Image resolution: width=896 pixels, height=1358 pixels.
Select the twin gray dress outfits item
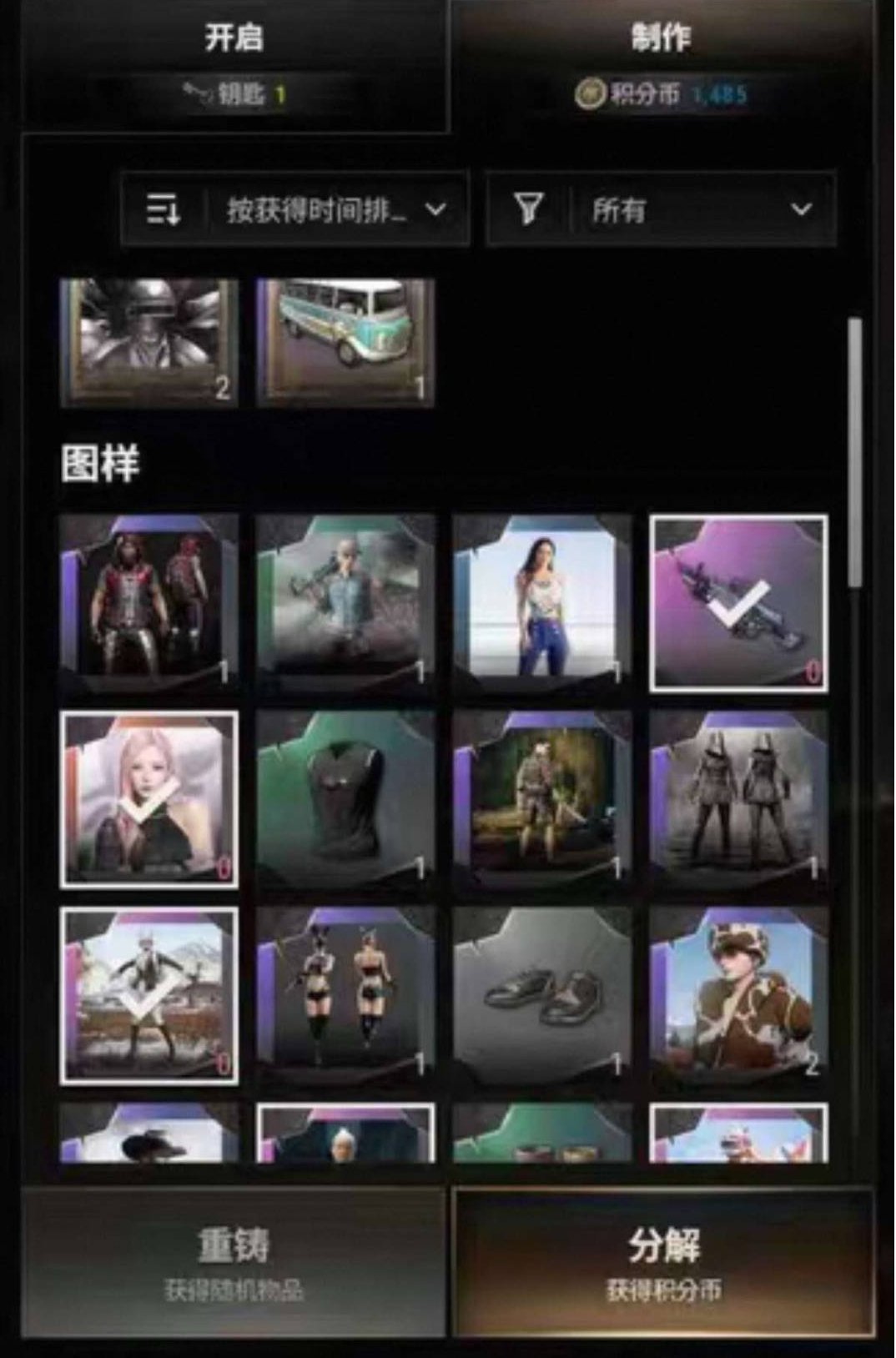point(739,799)
